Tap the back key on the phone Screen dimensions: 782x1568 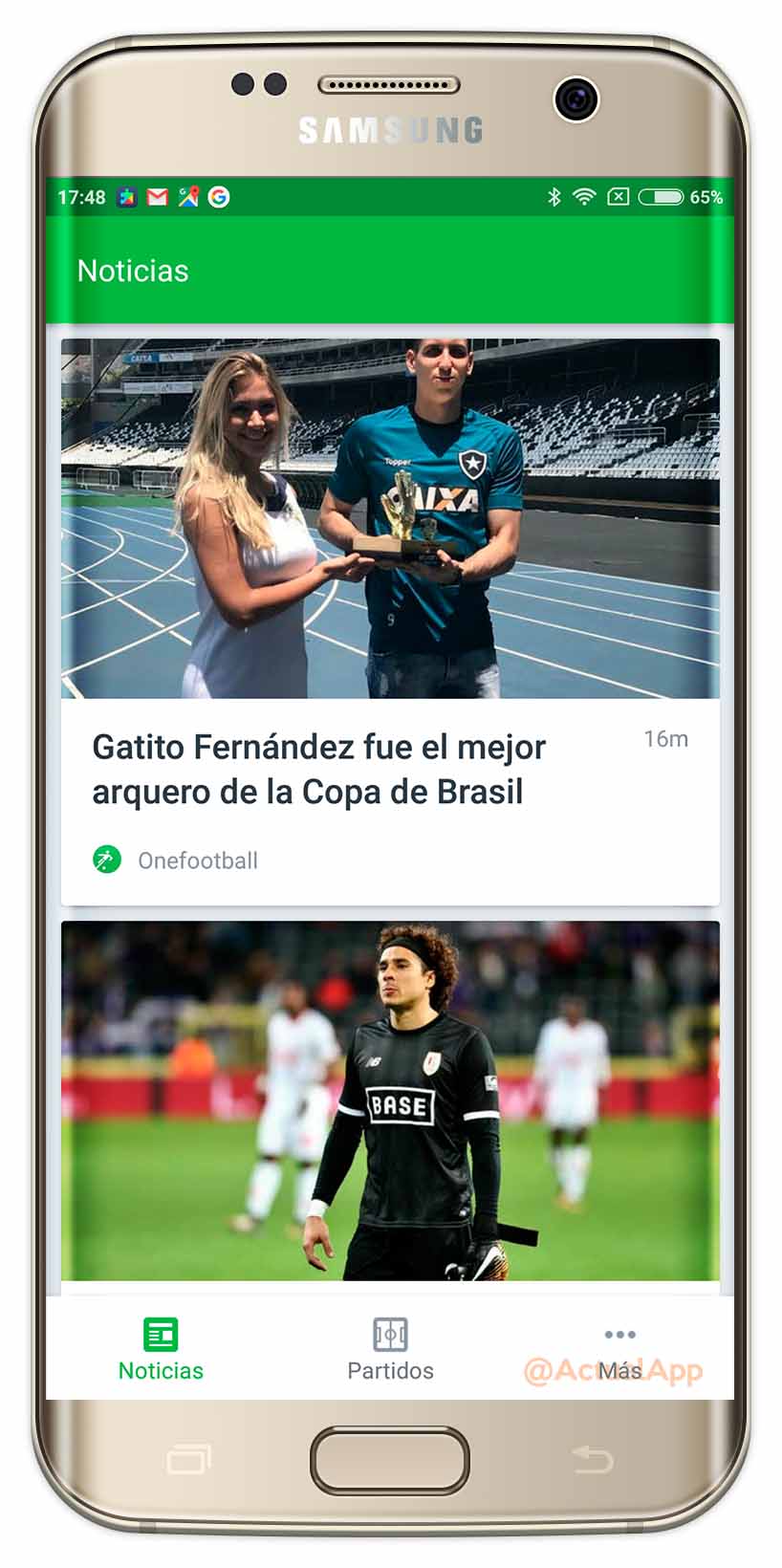click(593, 1459)
